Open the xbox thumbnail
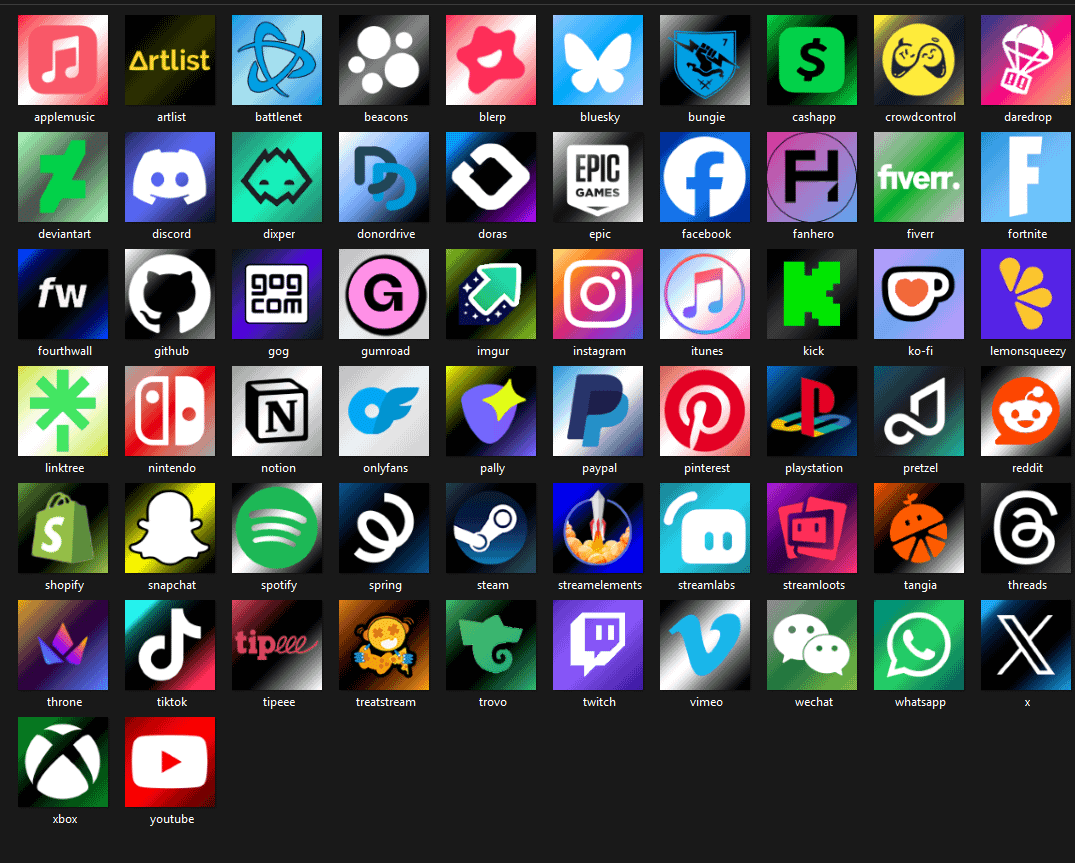 [63, 762]
